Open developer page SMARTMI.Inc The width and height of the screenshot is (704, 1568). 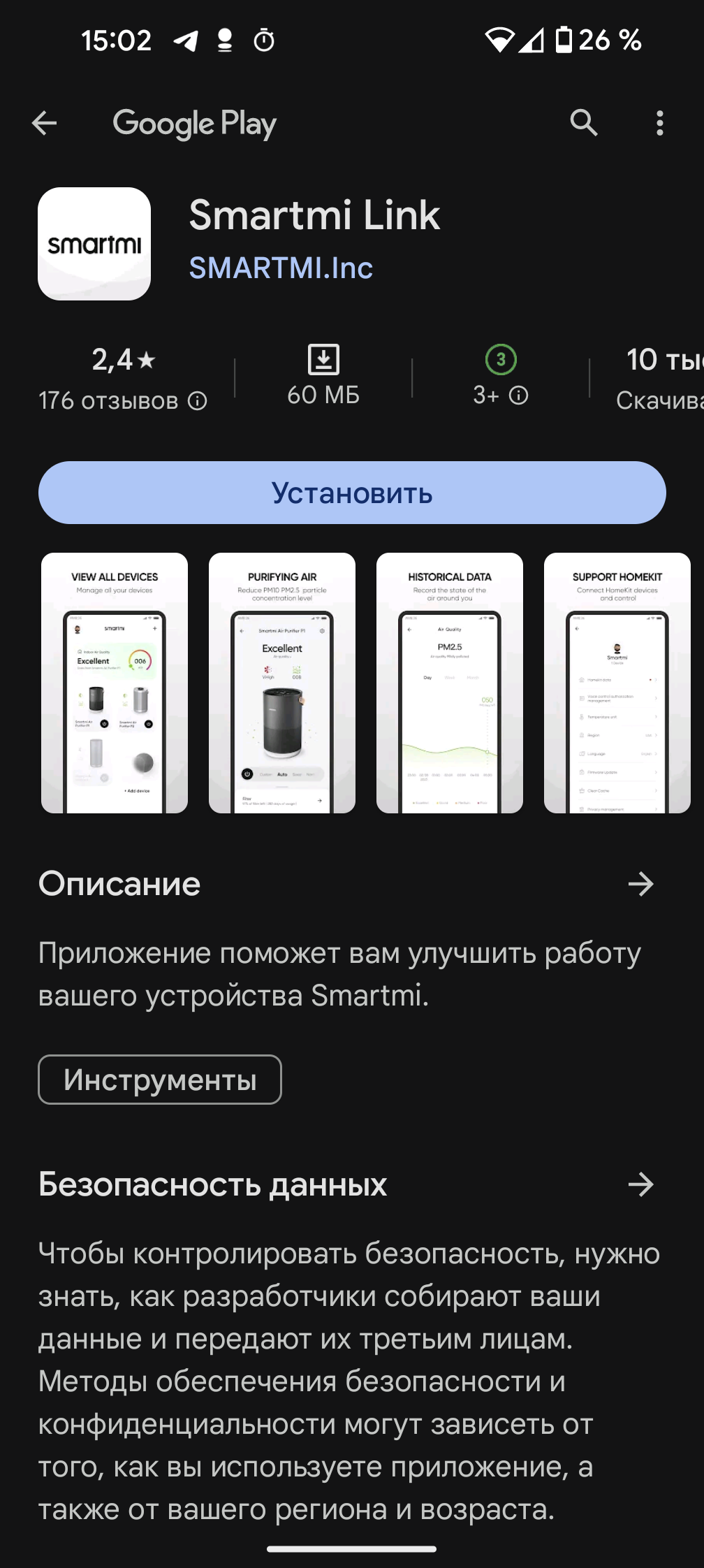point(281,268)
